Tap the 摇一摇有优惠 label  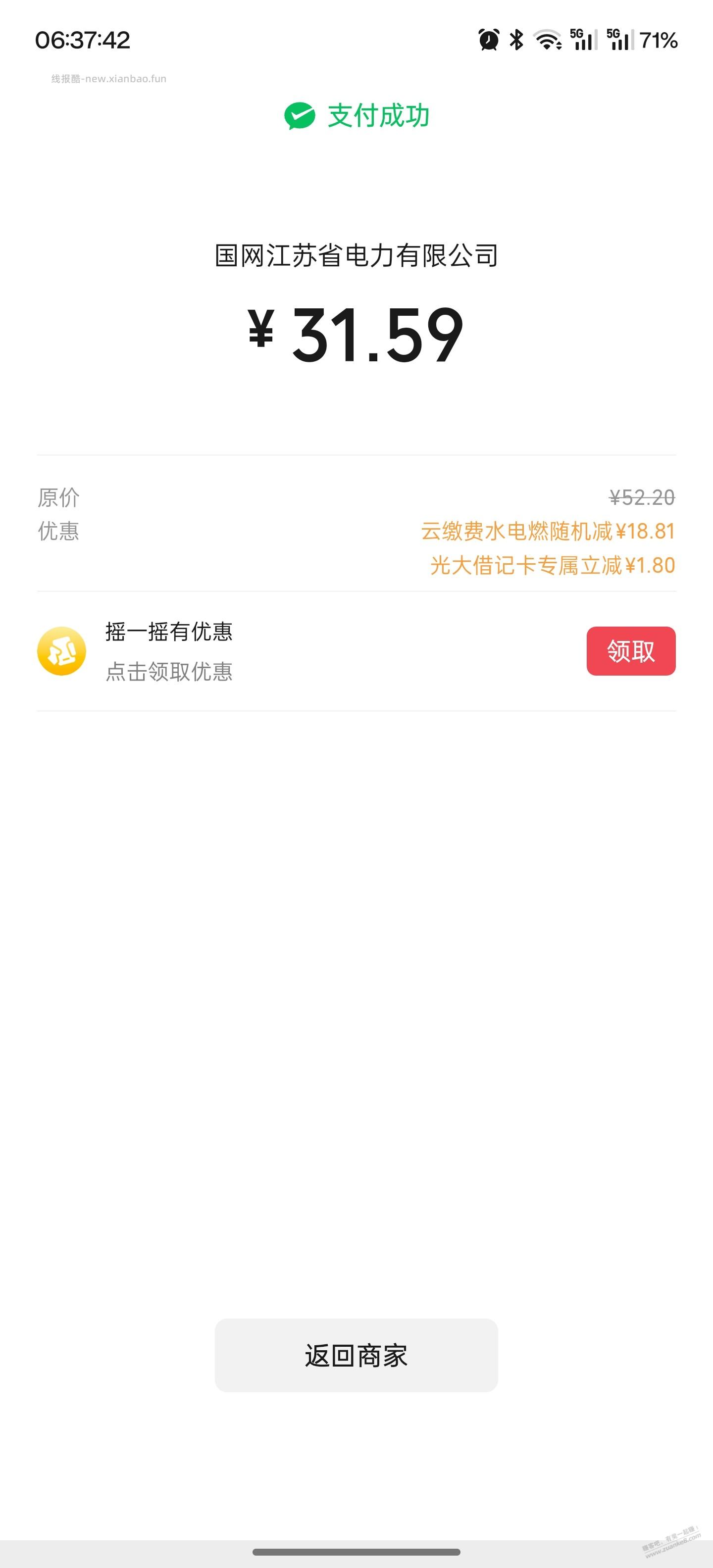[x=170, y=633]
